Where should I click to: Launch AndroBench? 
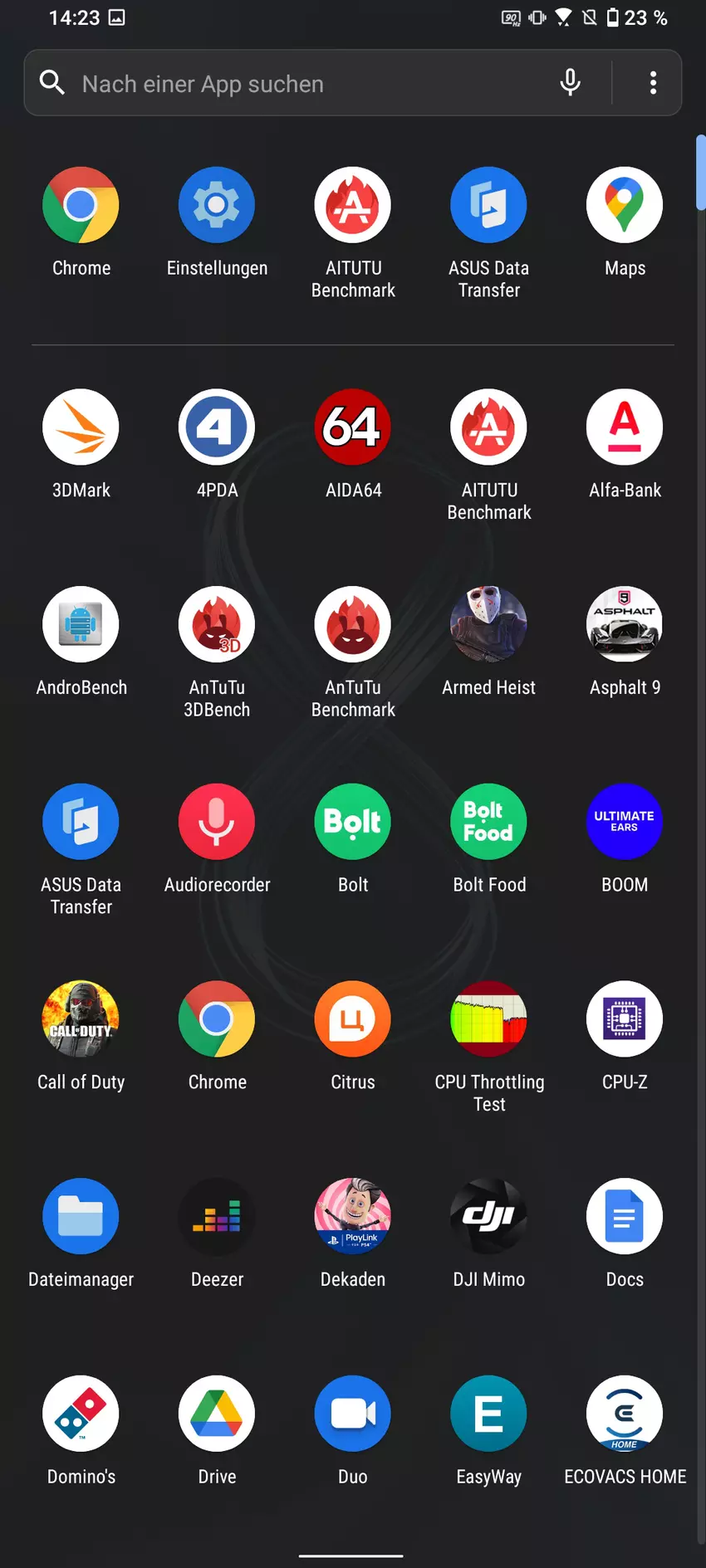[x=81, y=625]
